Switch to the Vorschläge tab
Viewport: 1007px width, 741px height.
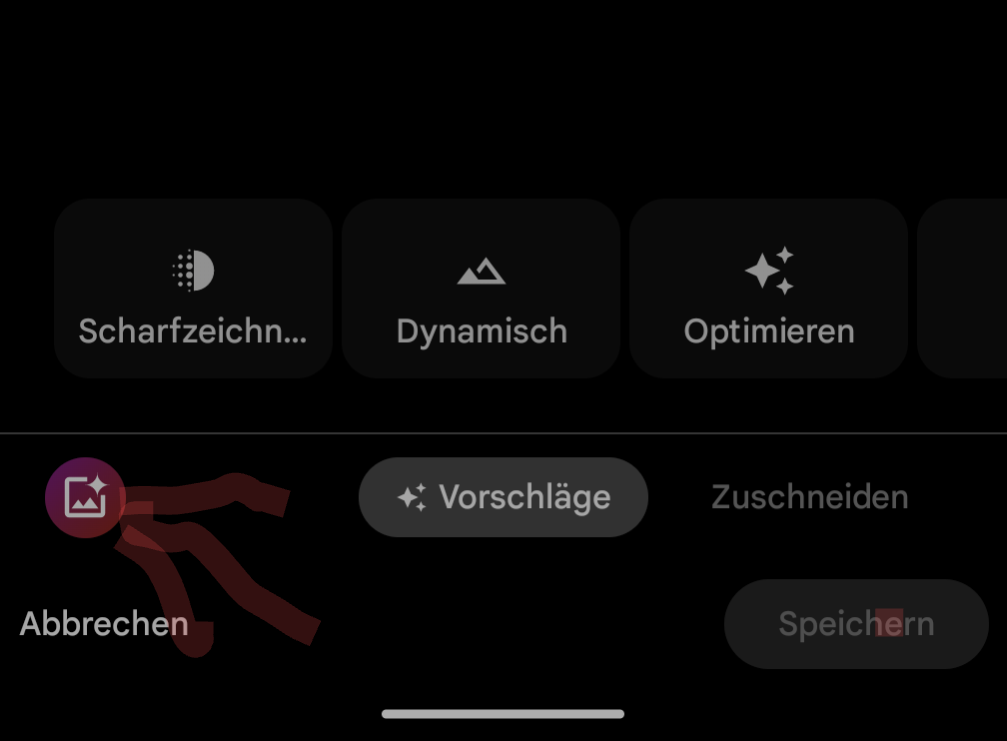pos(503,497)
